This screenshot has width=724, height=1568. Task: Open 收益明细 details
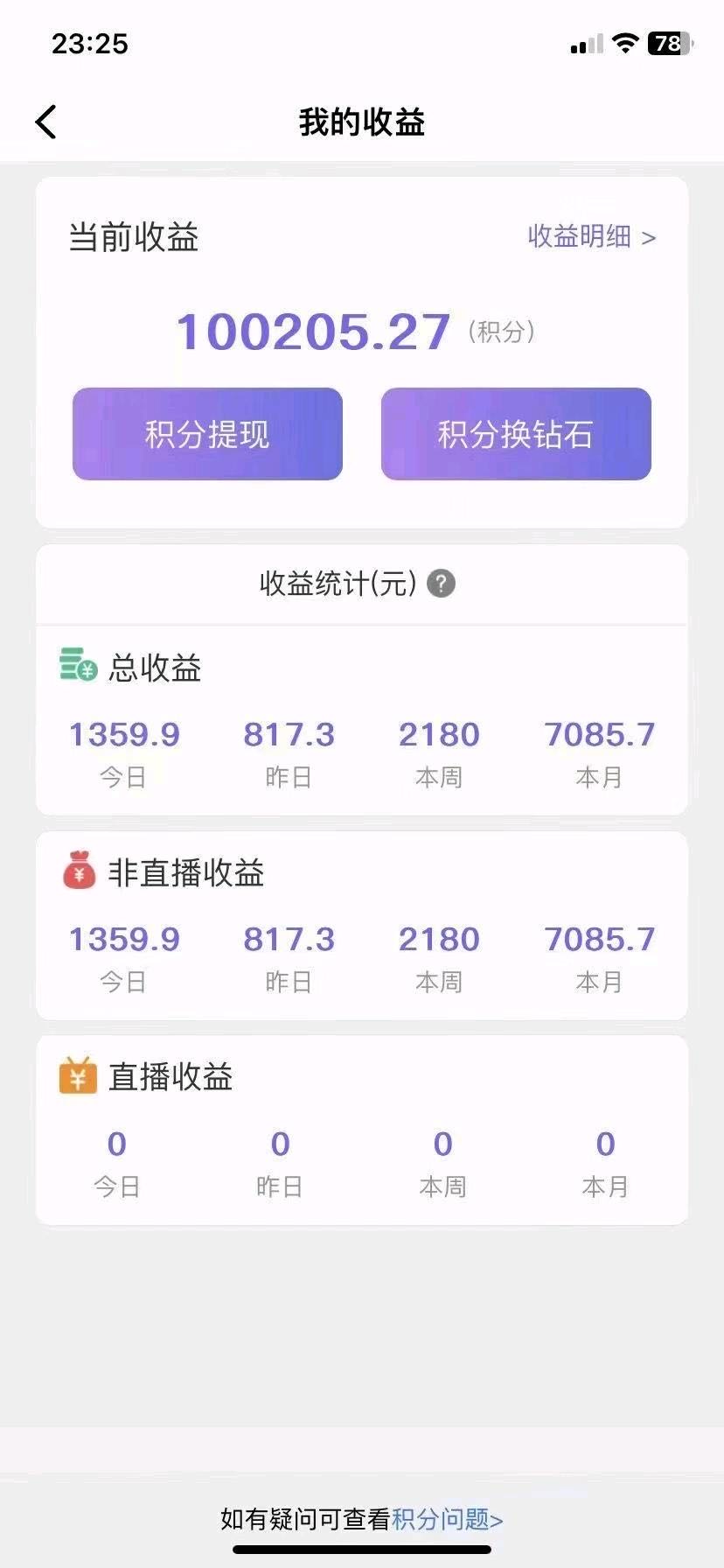tap(591, 236)
